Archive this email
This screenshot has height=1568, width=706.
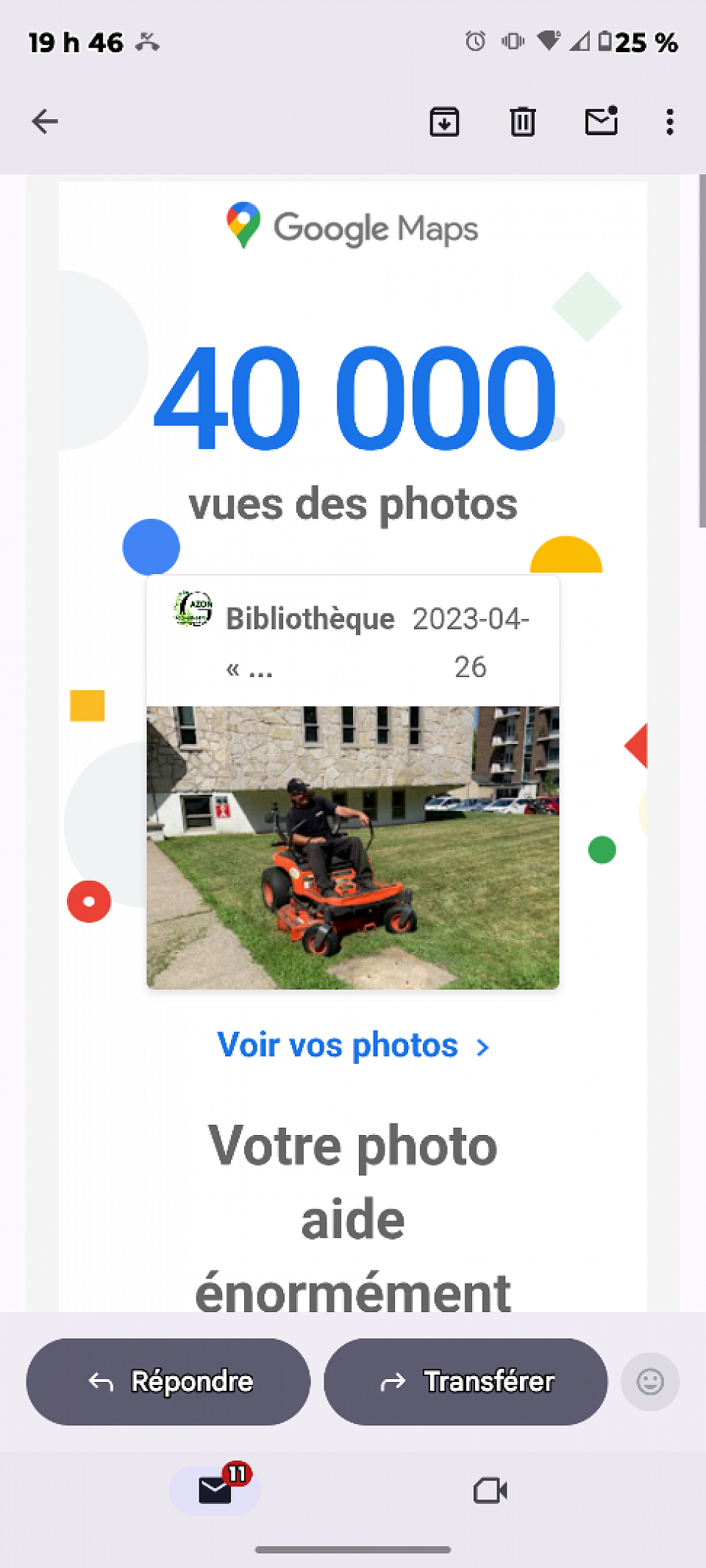444,122
